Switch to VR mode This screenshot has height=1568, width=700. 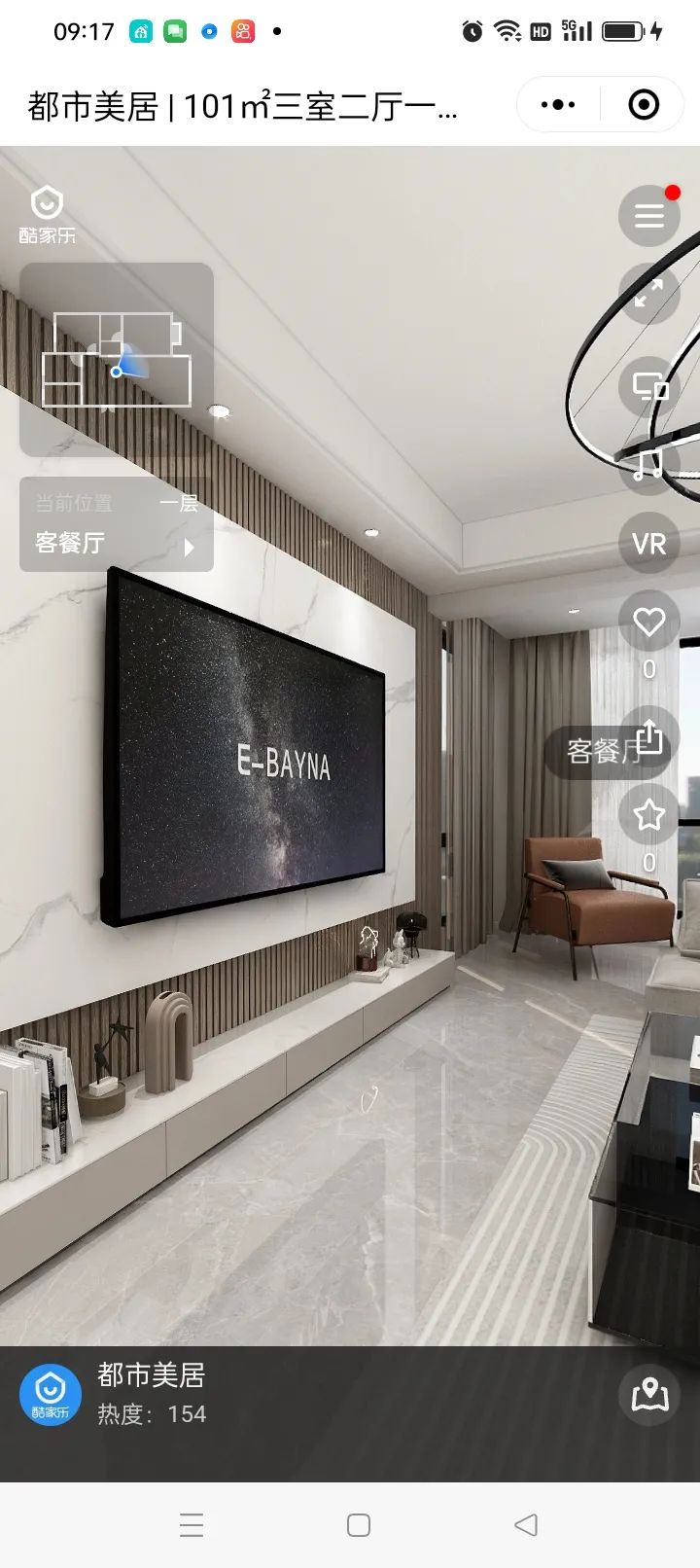[649, 543]
